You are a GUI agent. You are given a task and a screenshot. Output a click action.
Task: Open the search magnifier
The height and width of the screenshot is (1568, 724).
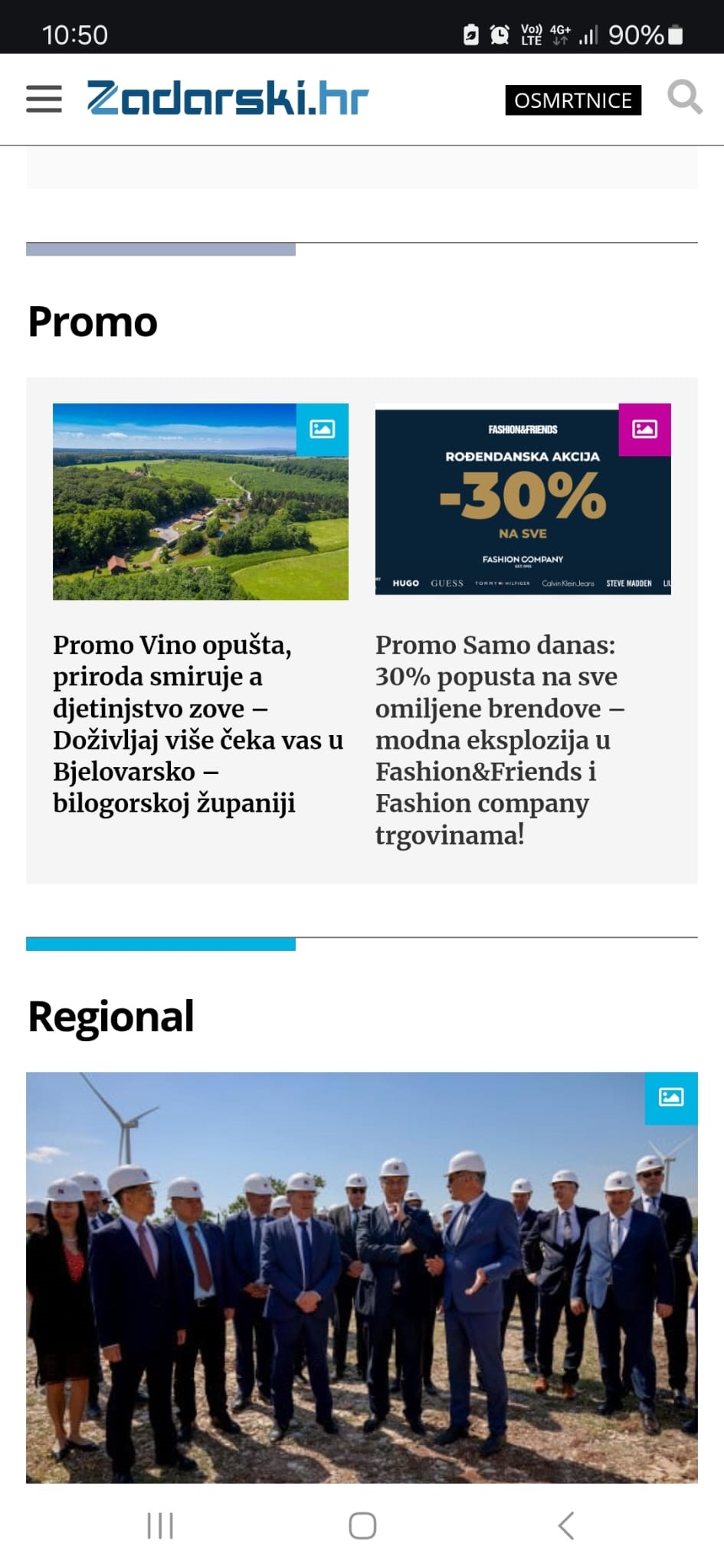tap(684, 97)
